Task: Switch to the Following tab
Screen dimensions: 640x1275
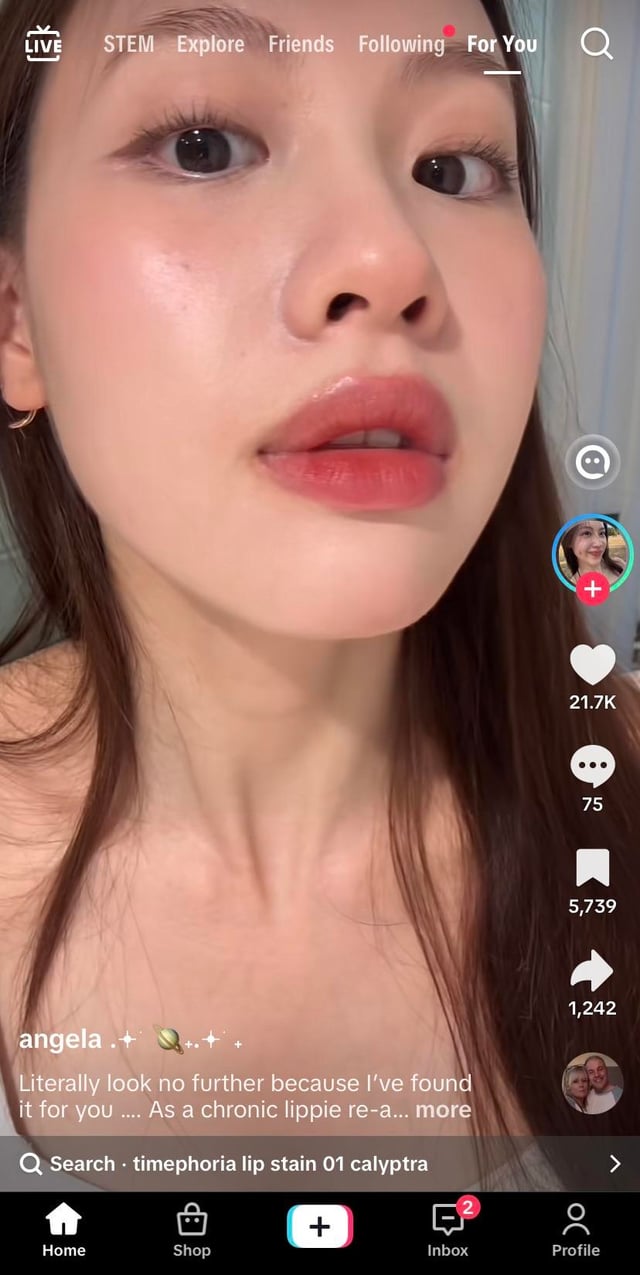Action: point(401,44)
